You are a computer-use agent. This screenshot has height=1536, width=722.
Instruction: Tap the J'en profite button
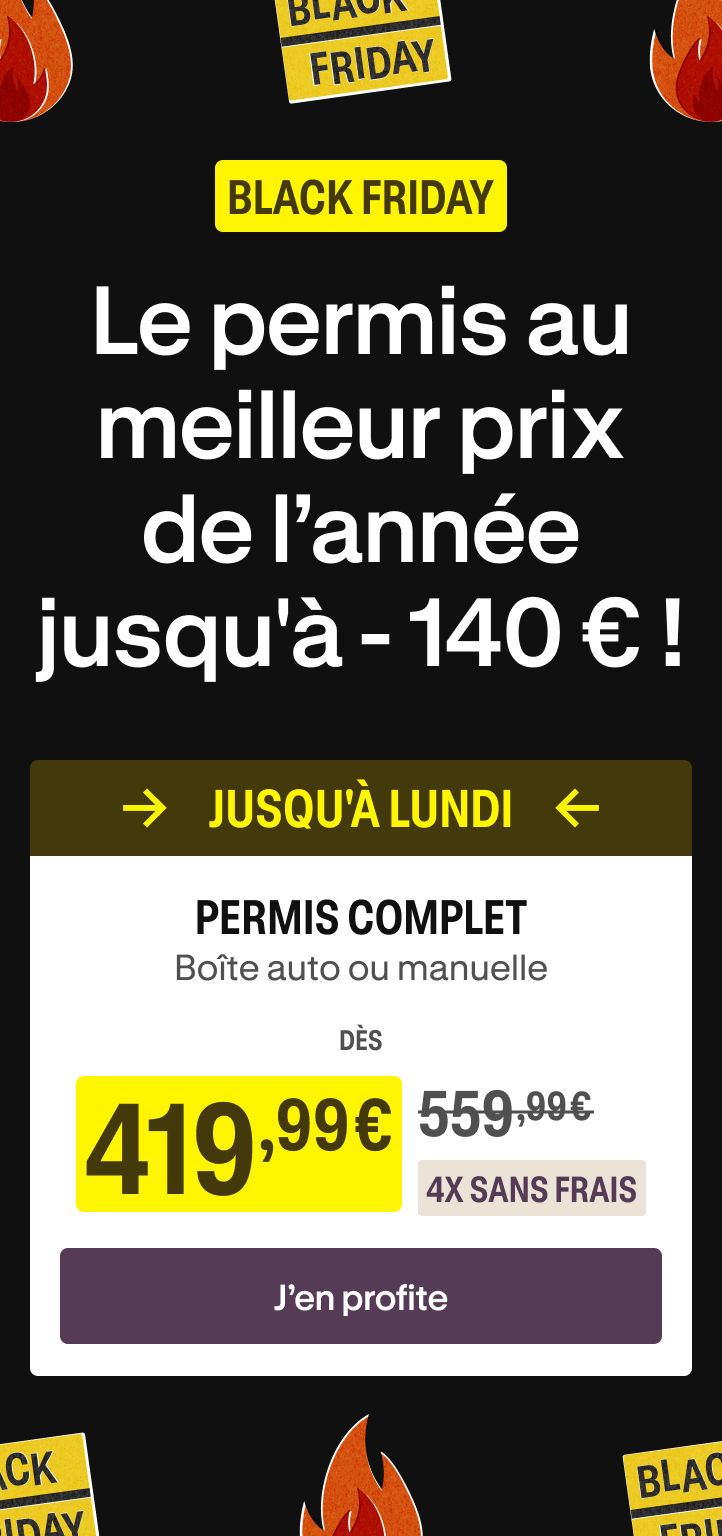(361, 1296)
